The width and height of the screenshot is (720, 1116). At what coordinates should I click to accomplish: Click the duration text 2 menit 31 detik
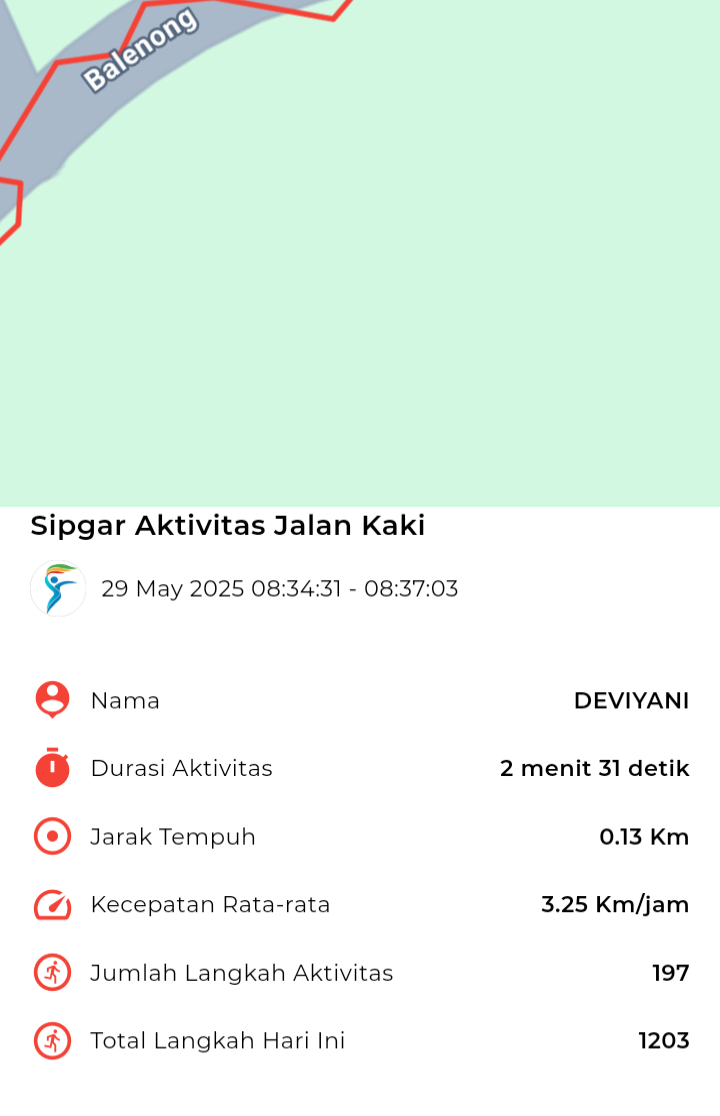coord(595,768)
